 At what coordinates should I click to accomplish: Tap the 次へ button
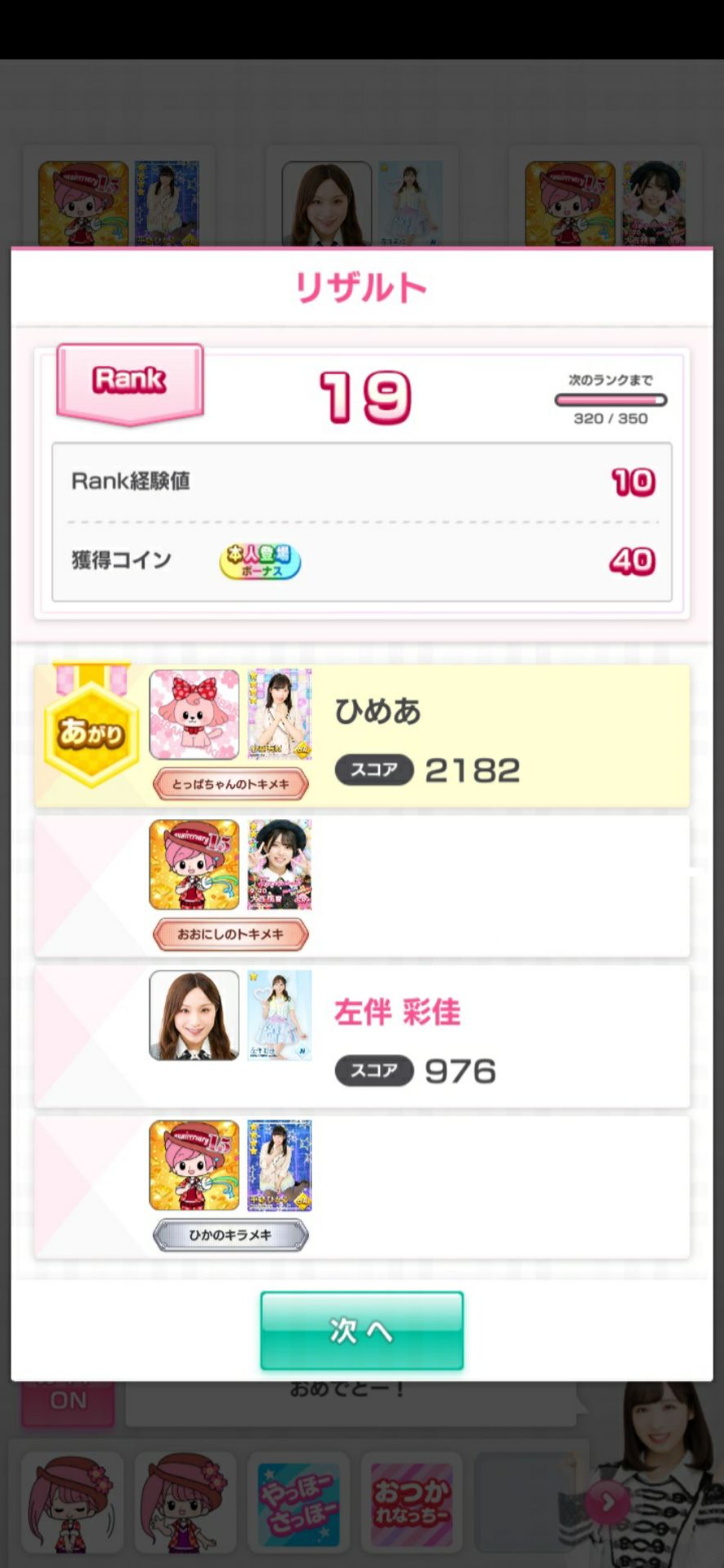pyautogui.click(x=361, y=1330)
